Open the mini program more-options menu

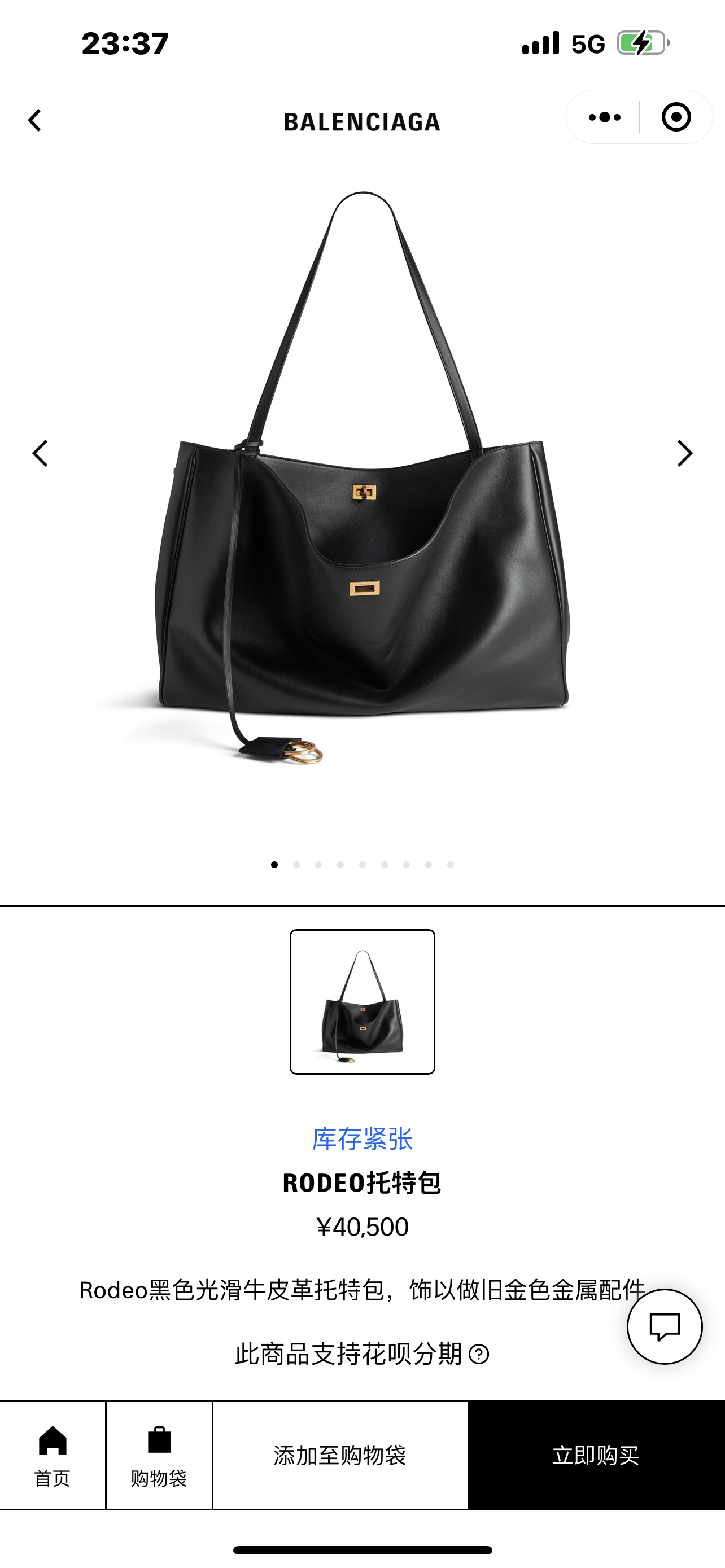pos(605,117)
